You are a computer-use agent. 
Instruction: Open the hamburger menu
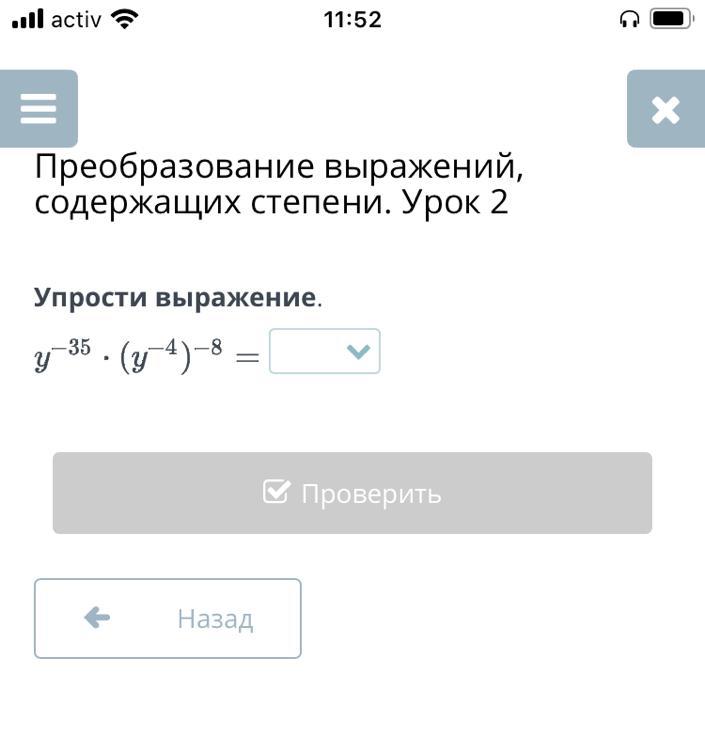[39, 108]
